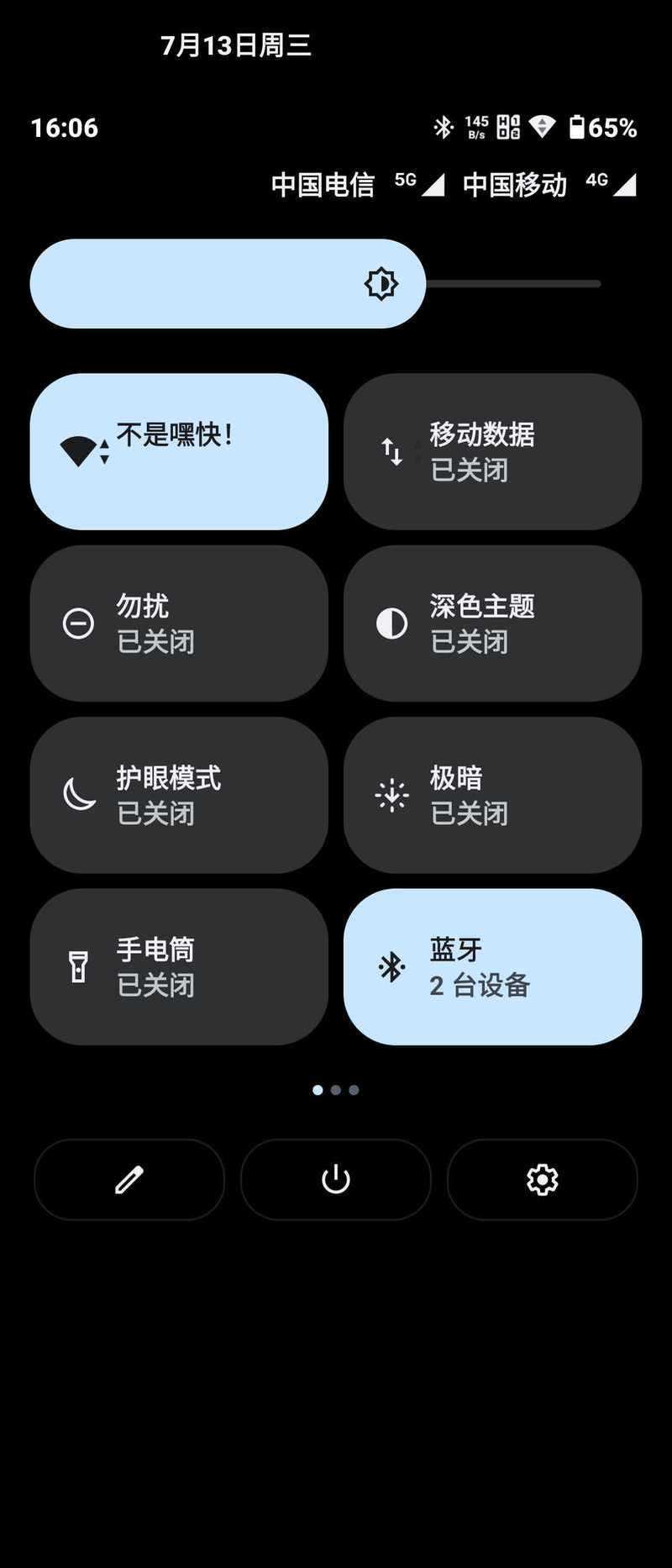Screen dimensions: 672x1568
Task: Edit quick settings with pencil button
Action: [129, 1180]
